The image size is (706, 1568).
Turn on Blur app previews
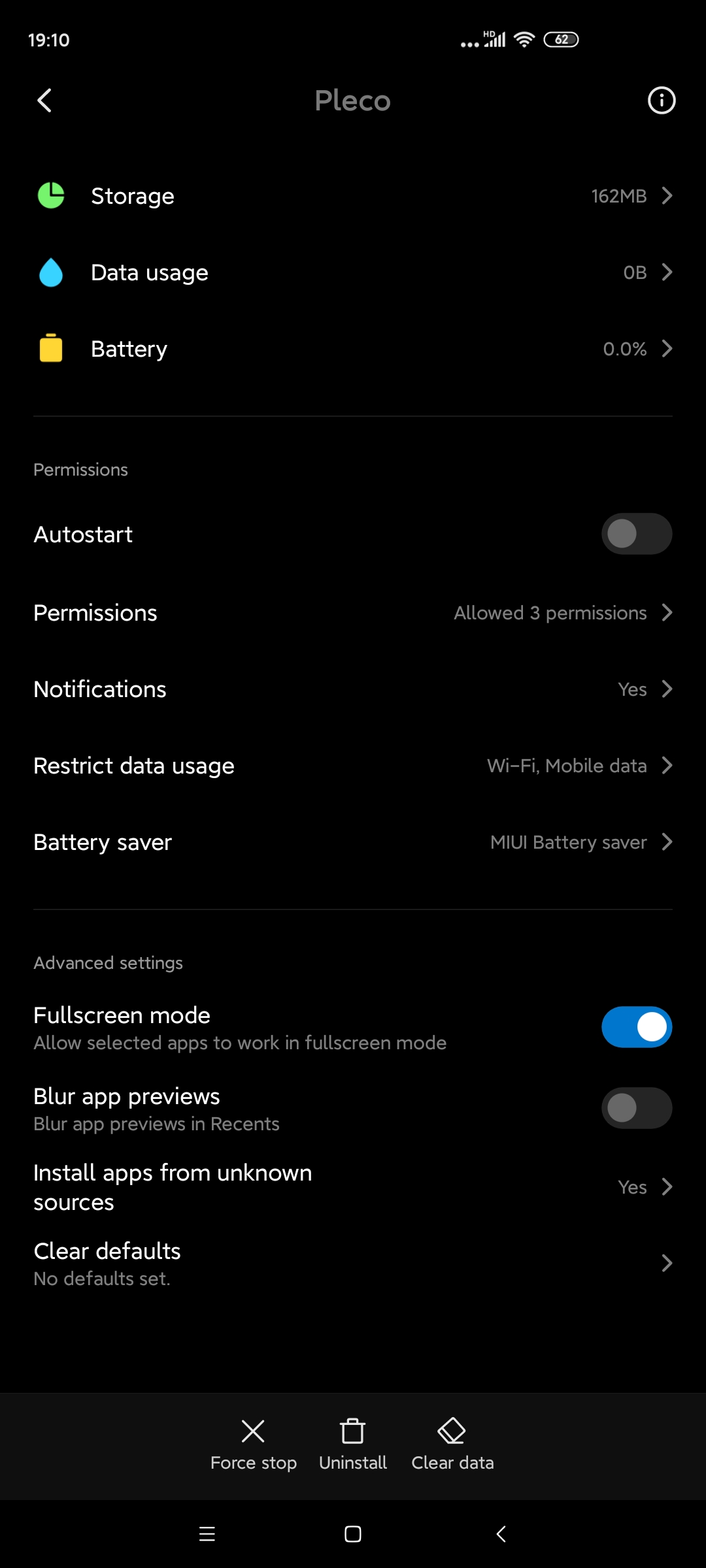(x=636, y=1108)
